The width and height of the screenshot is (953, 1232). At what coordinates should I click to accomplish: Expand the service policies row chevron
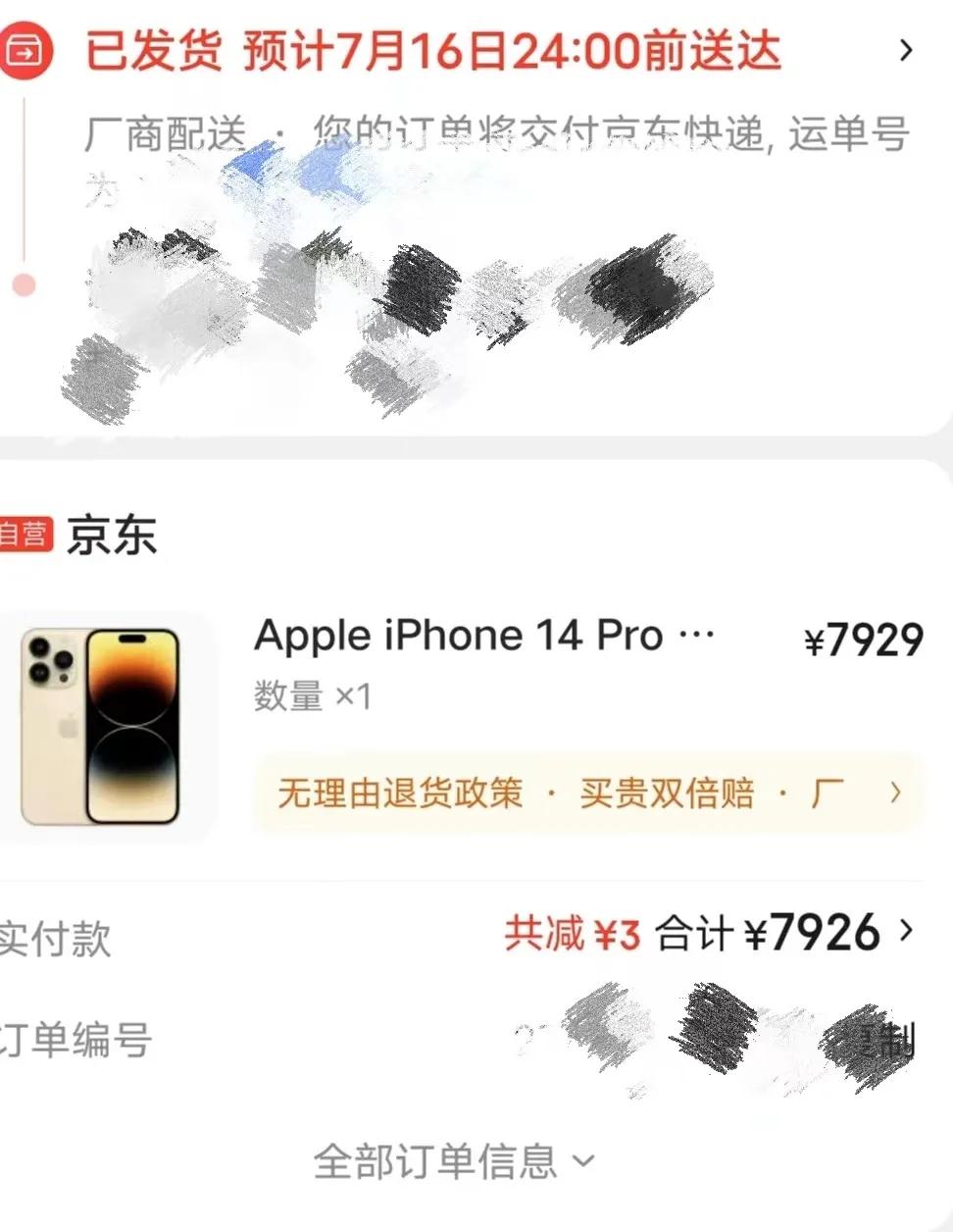(x=894, y=790)
